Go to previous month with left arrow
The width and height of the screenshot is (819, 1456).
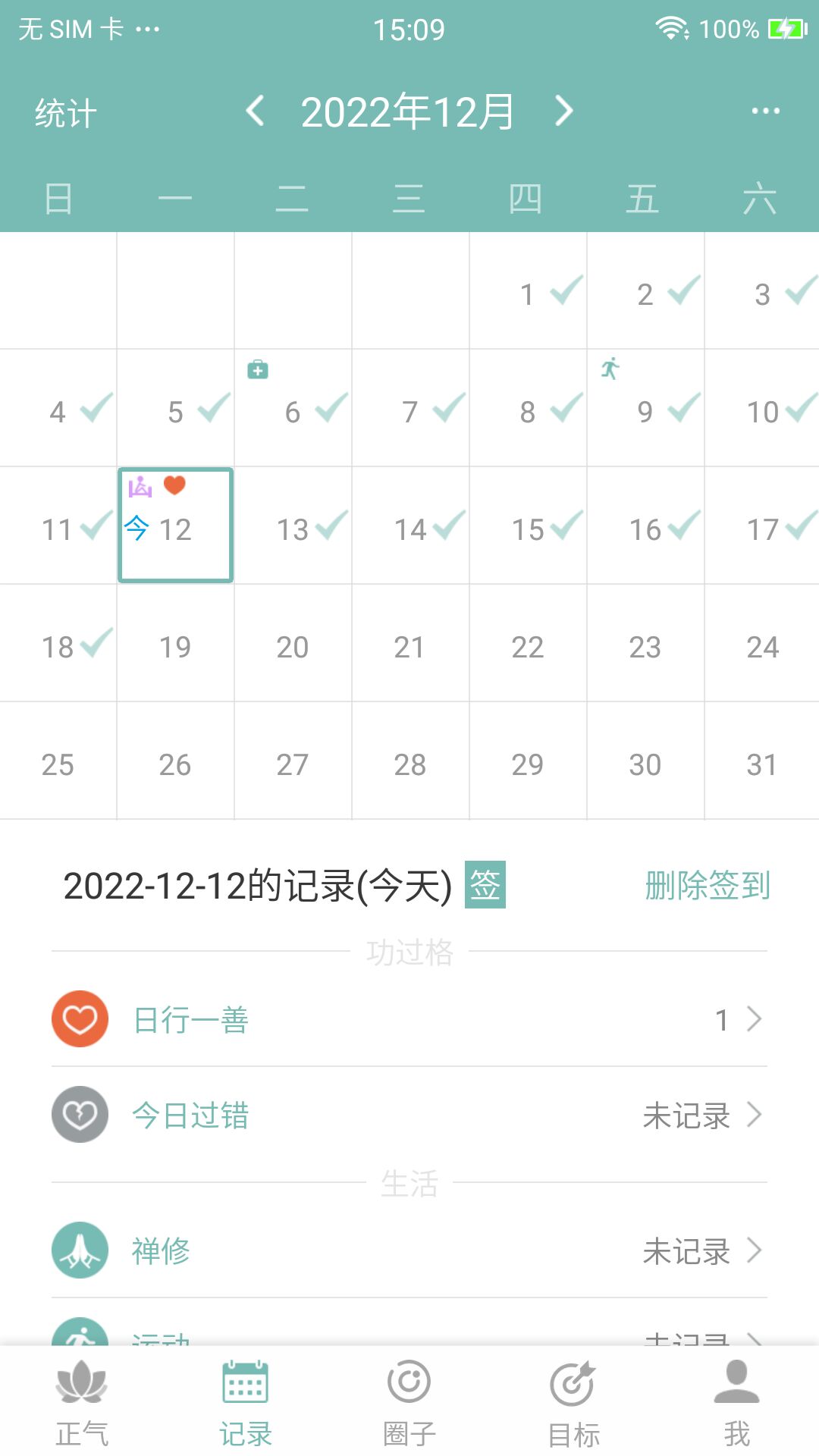point(256,111)
